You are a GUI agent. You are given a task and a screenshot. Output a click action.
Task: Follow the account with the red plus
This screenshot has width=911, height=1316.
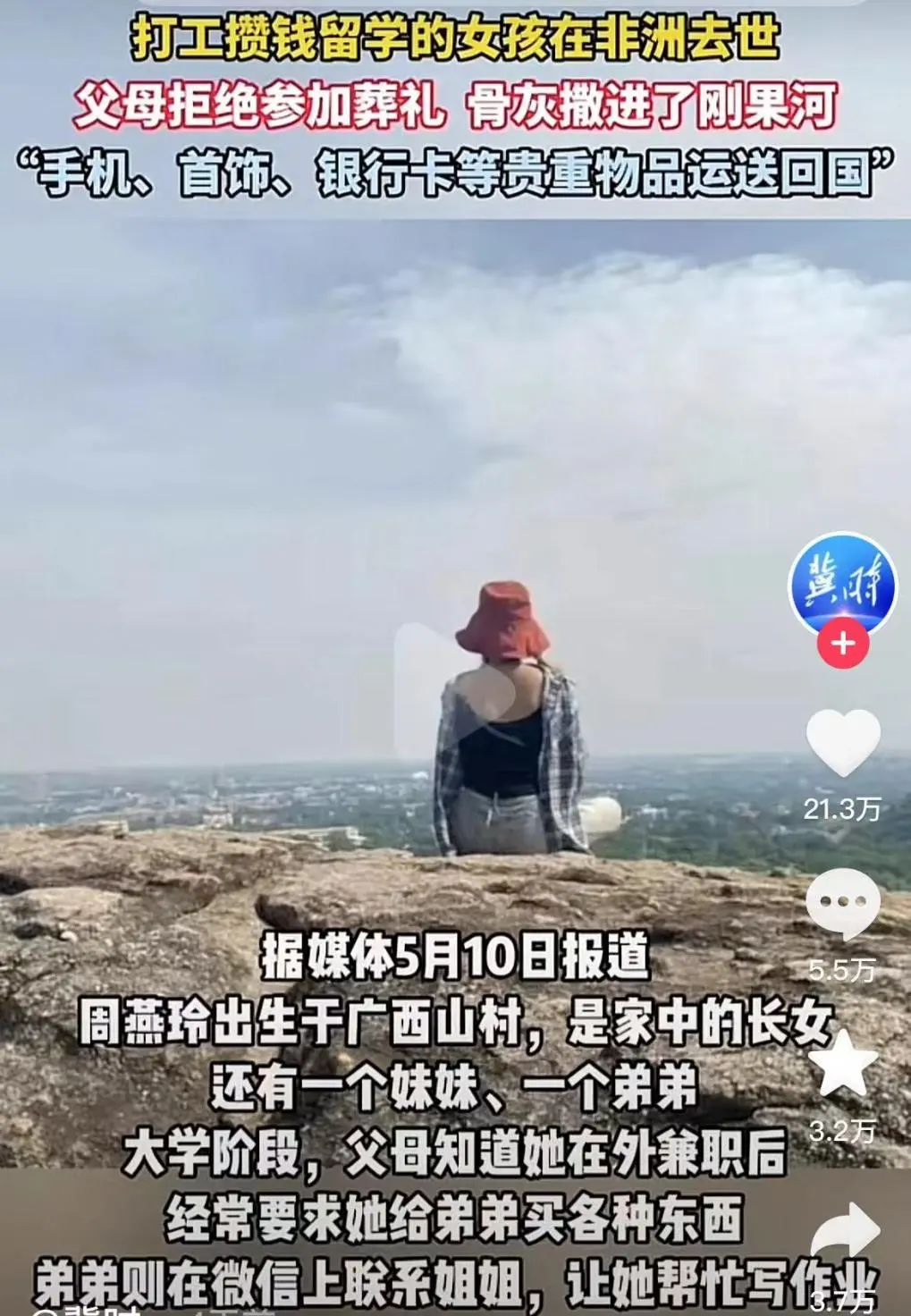coord(843,643)
